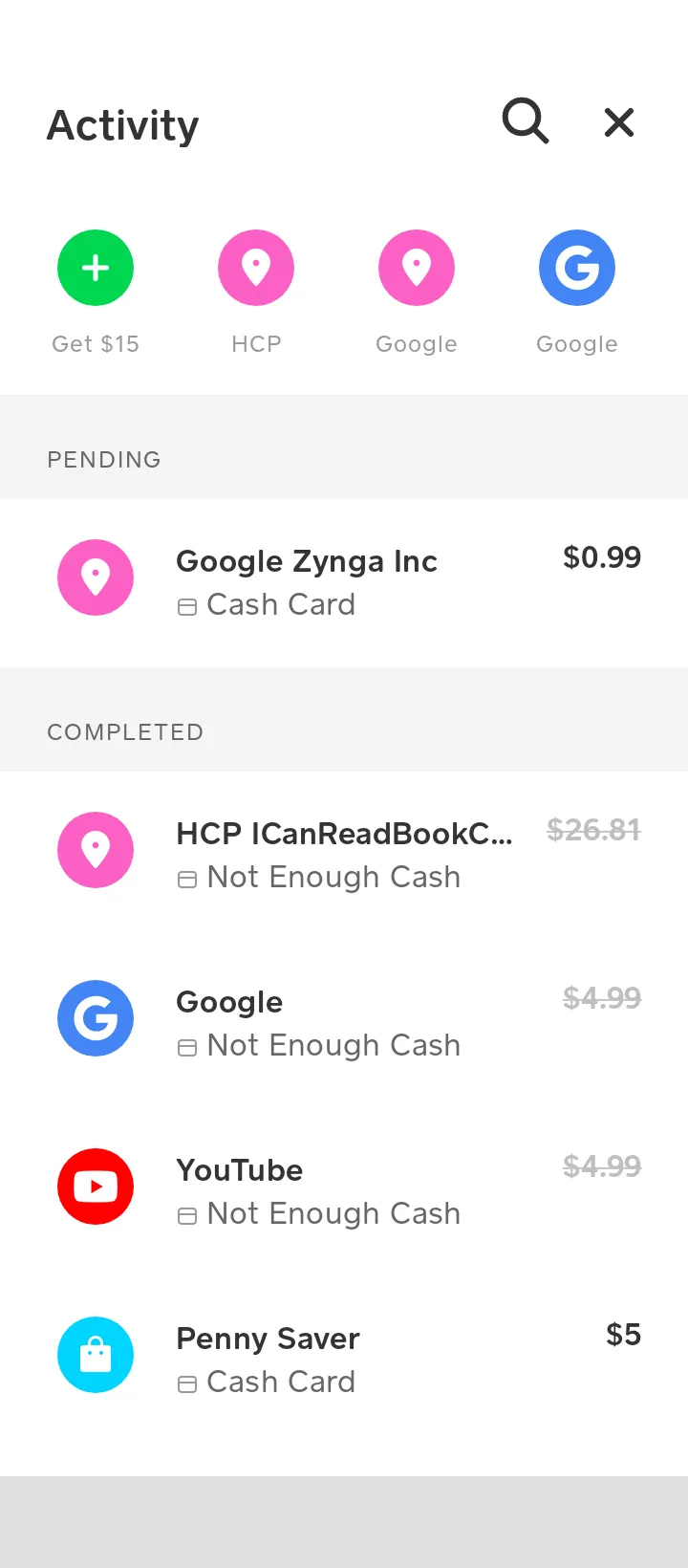
Task: View the HCP ICanReadBookC declined payment
Action: point(344,855)
